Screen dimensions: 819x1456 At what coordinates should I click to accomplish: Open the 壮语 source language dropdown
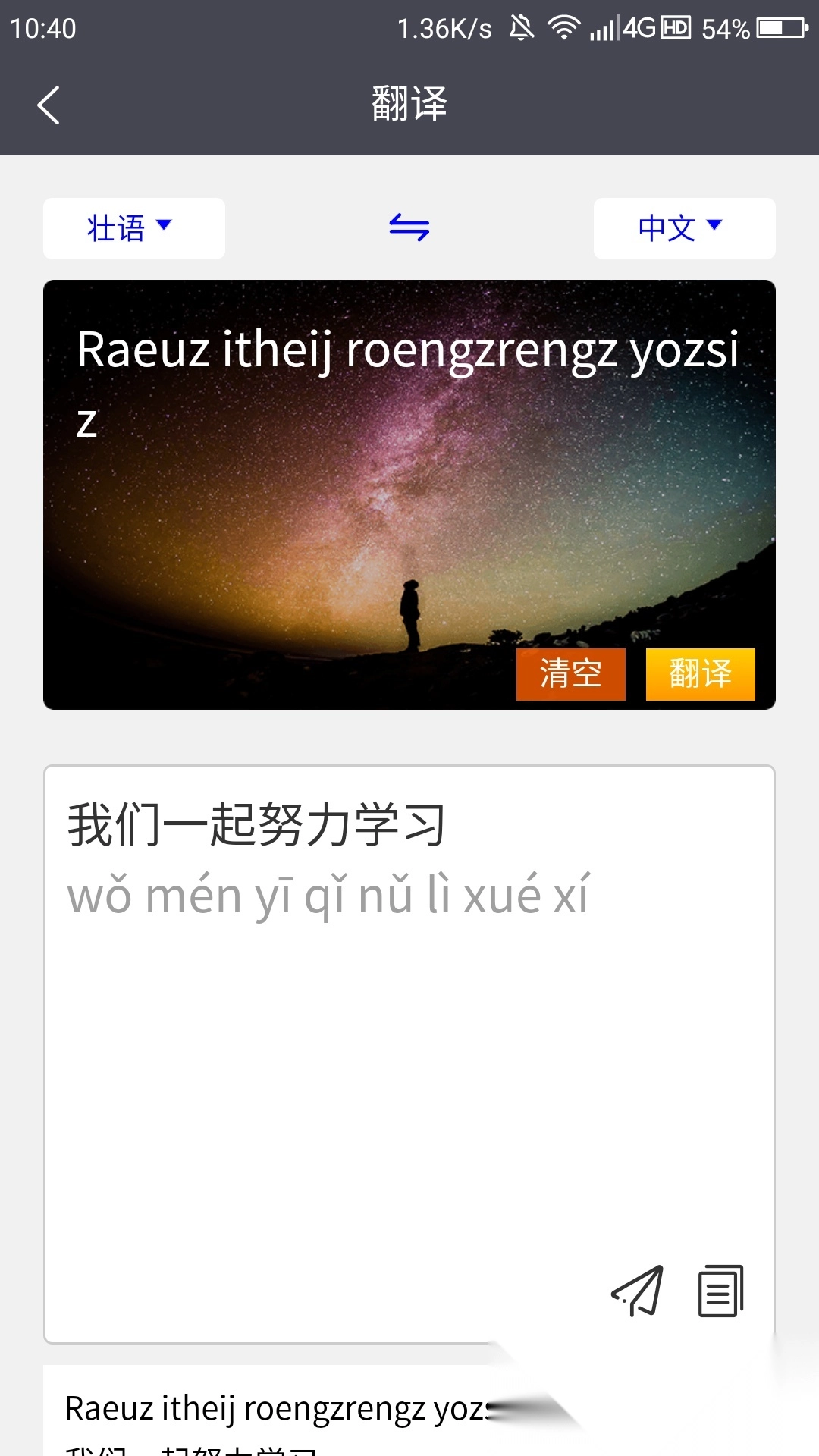(x=133, y=227)
